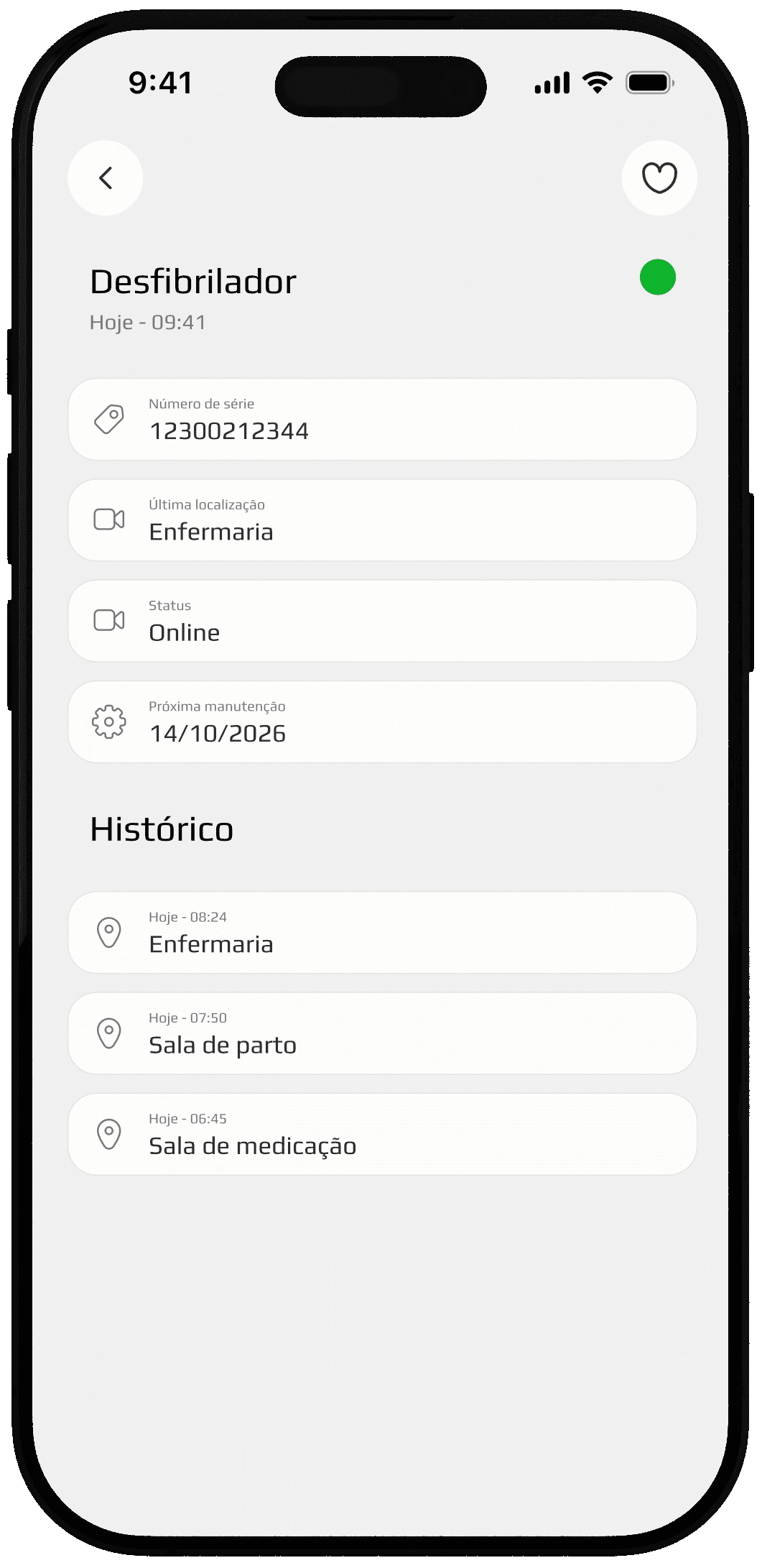The image size is (762, 1568).
Task: Select the camera icon next to Última localização
Action: (x=108, y=520)
